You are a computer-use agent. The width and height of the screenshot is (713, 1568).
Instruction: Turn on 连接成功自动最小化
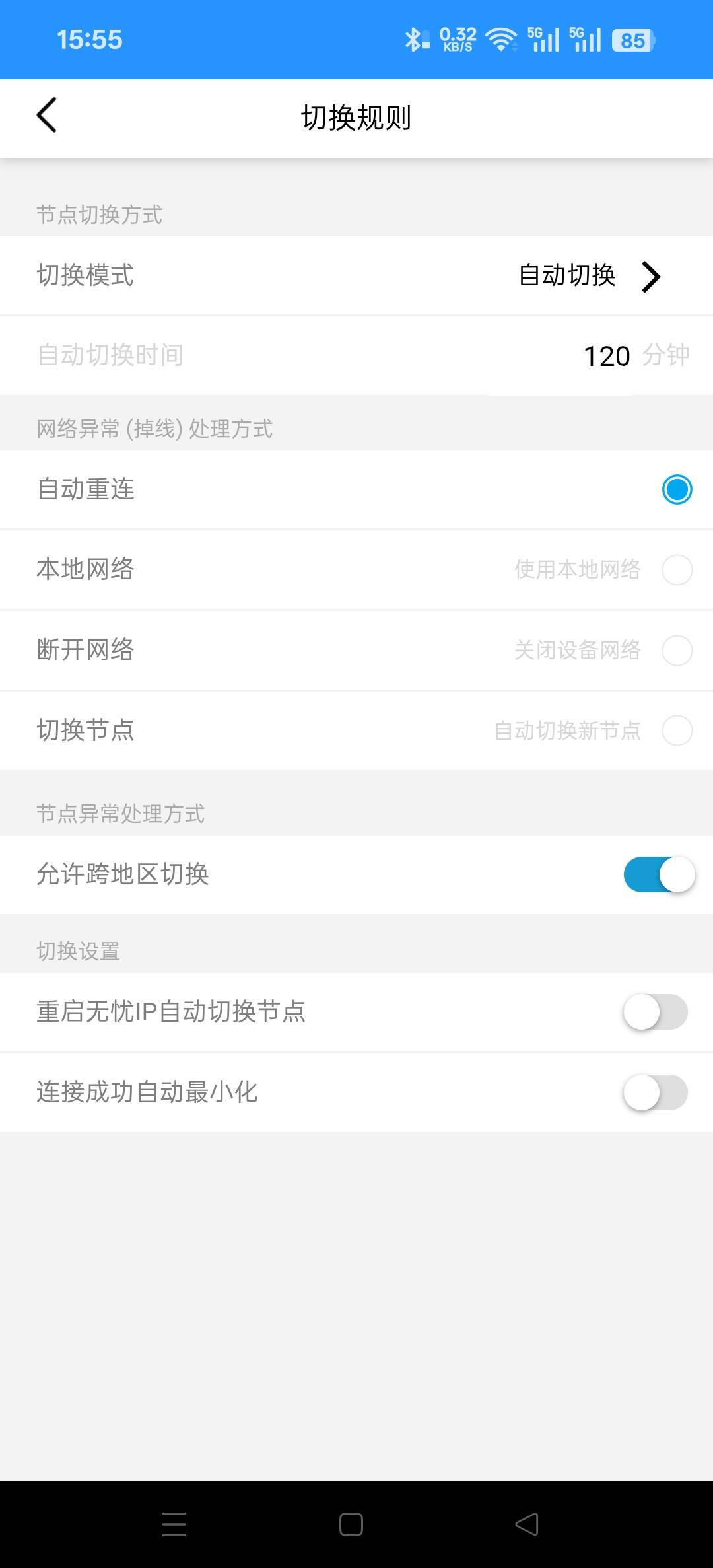pos(656,1093)
